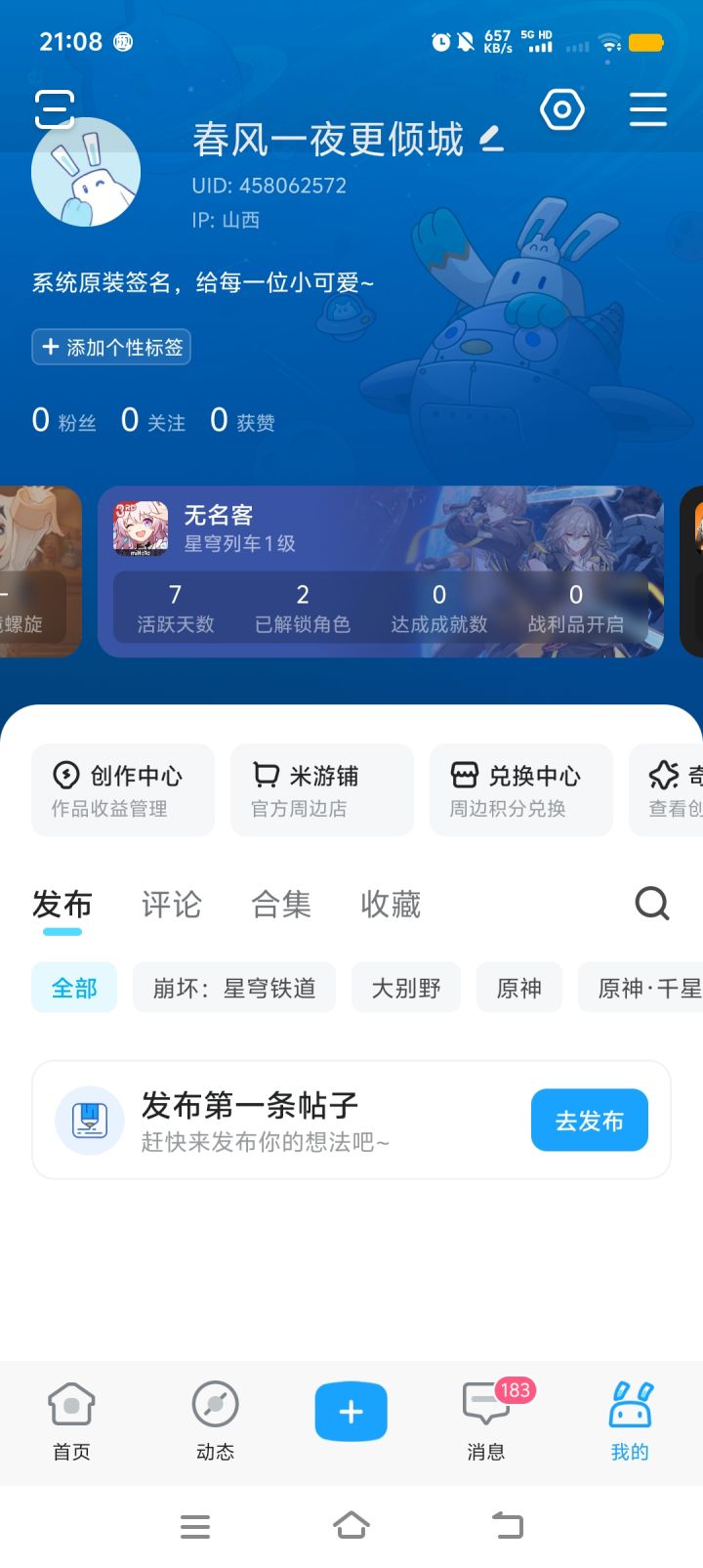Screen dimensions: 703x1568
Task: Open 创作中心 for 作品收益管理
Action: 122,788
